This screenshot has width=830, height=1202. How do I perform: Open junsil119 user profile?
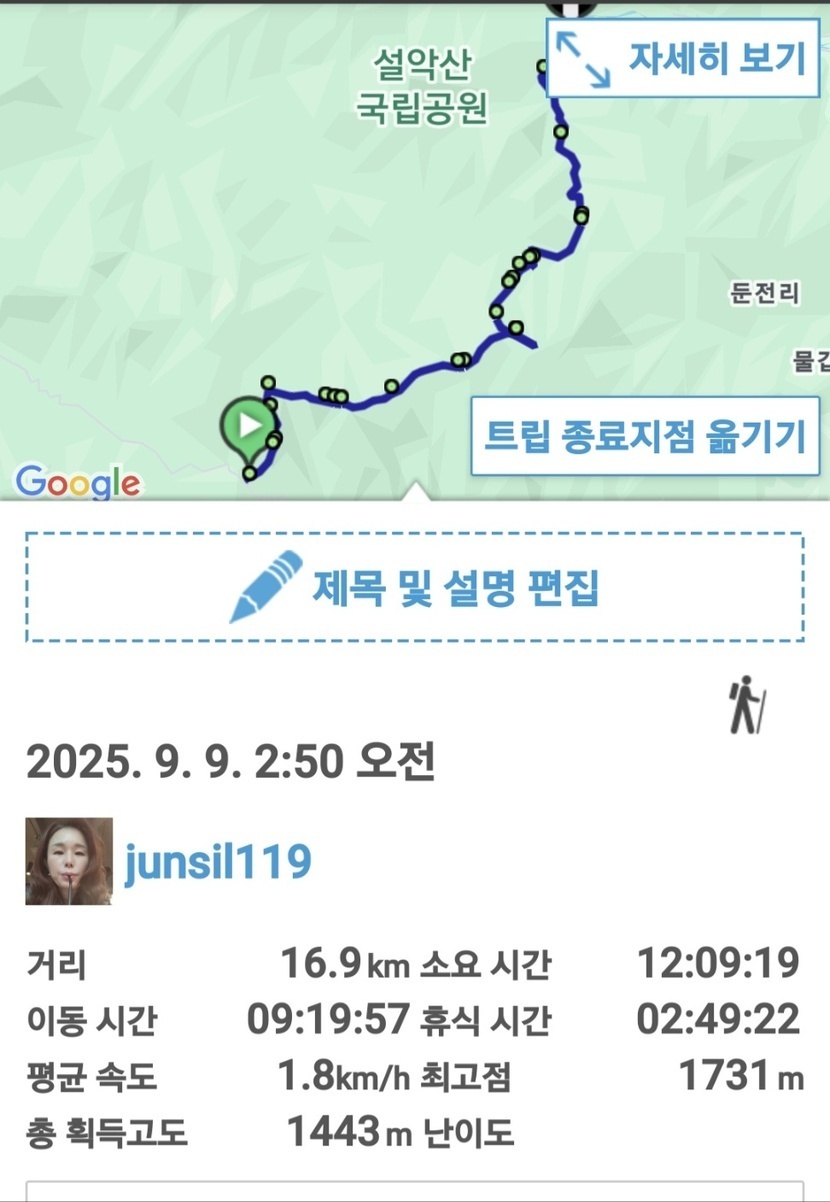pos(217,861)
